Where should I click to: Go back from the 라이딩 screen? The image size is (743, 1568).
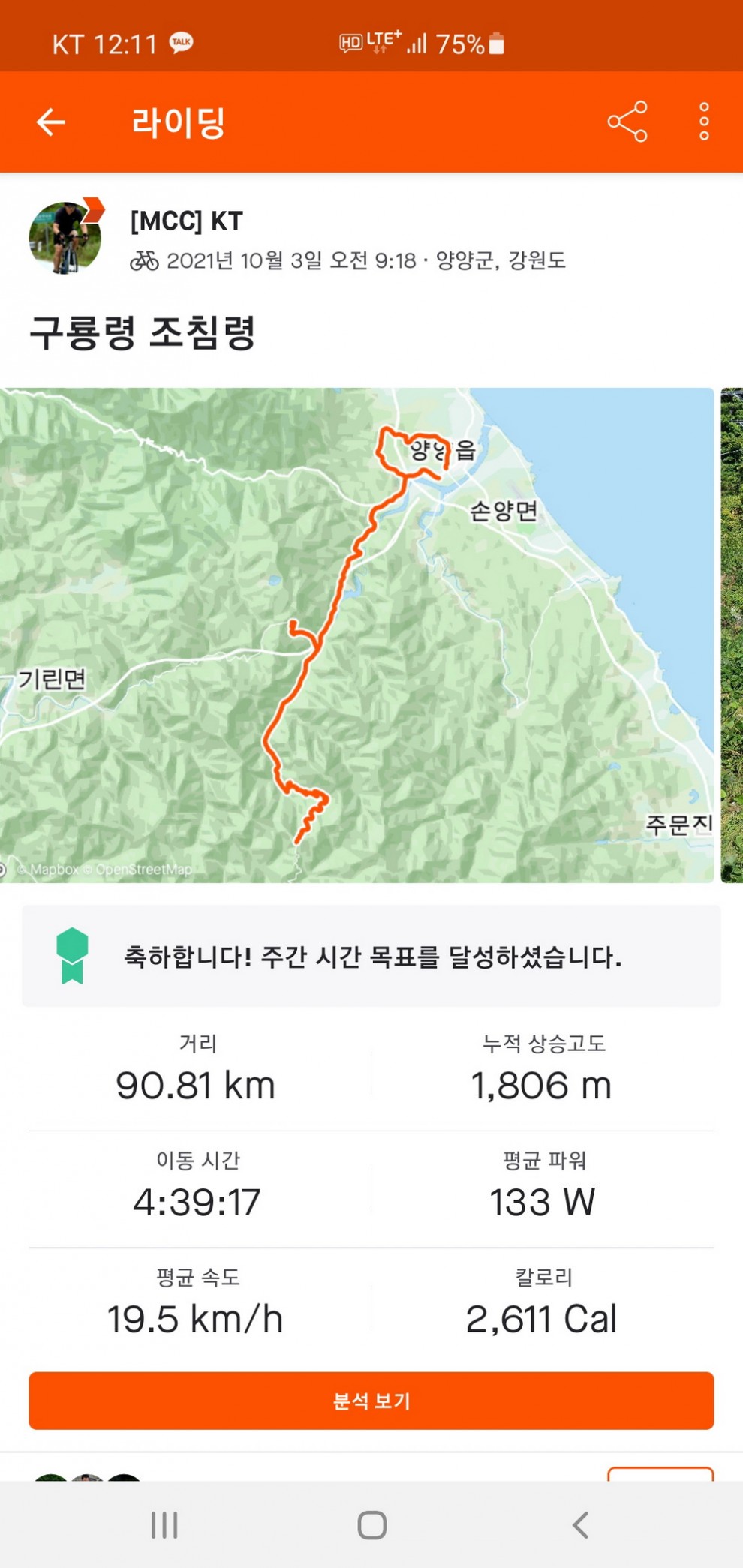(x=51, y=122)
